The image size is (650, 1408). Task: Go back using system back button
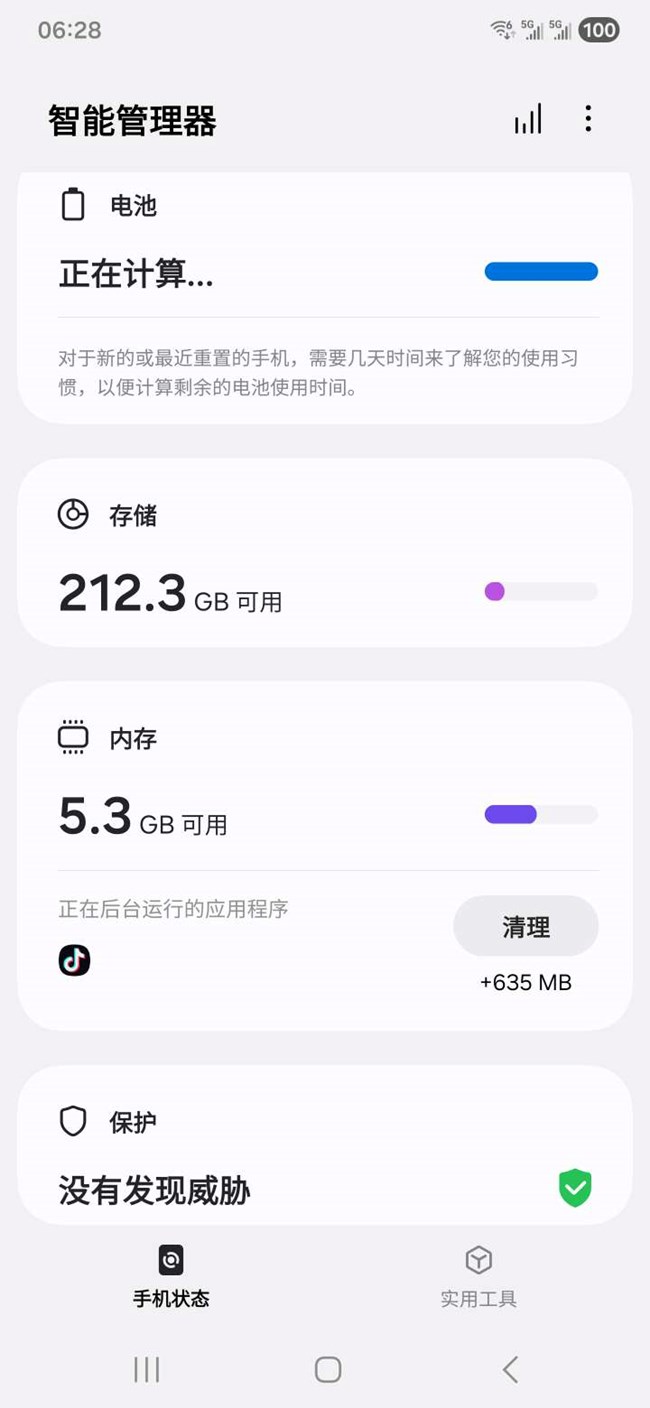[510, 1369]
